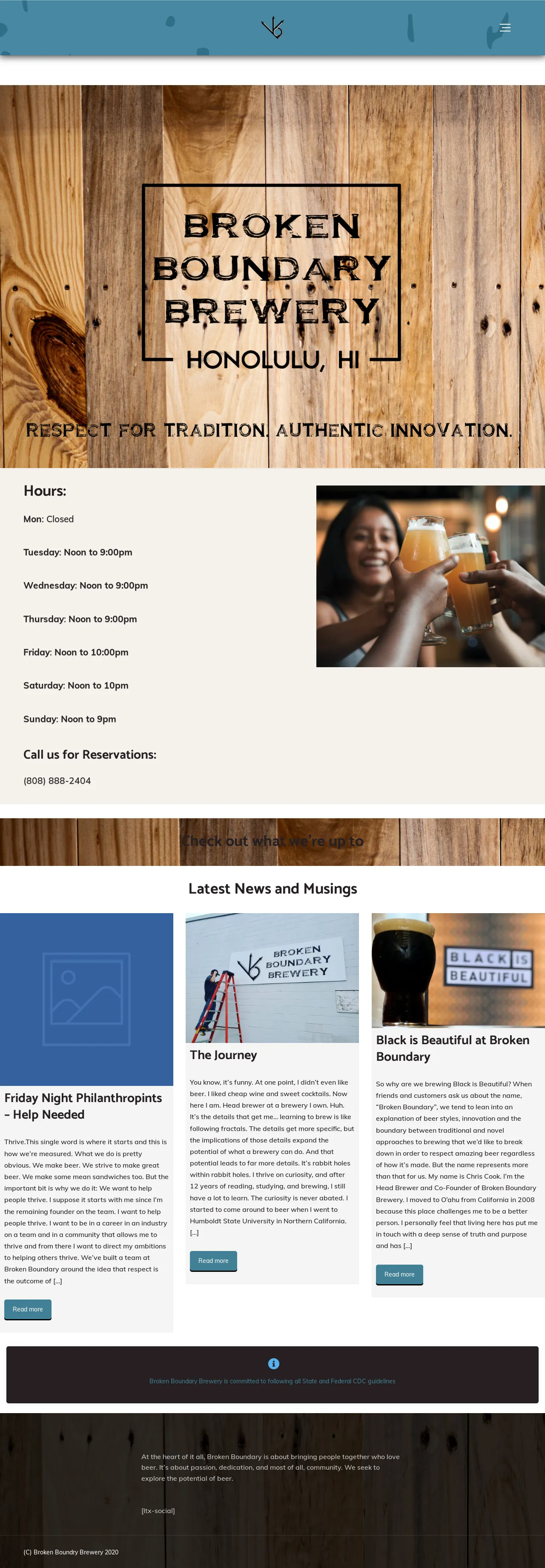
Task: Open The Journey ladder sign thumbnail
Action: [x=272, y=977]
